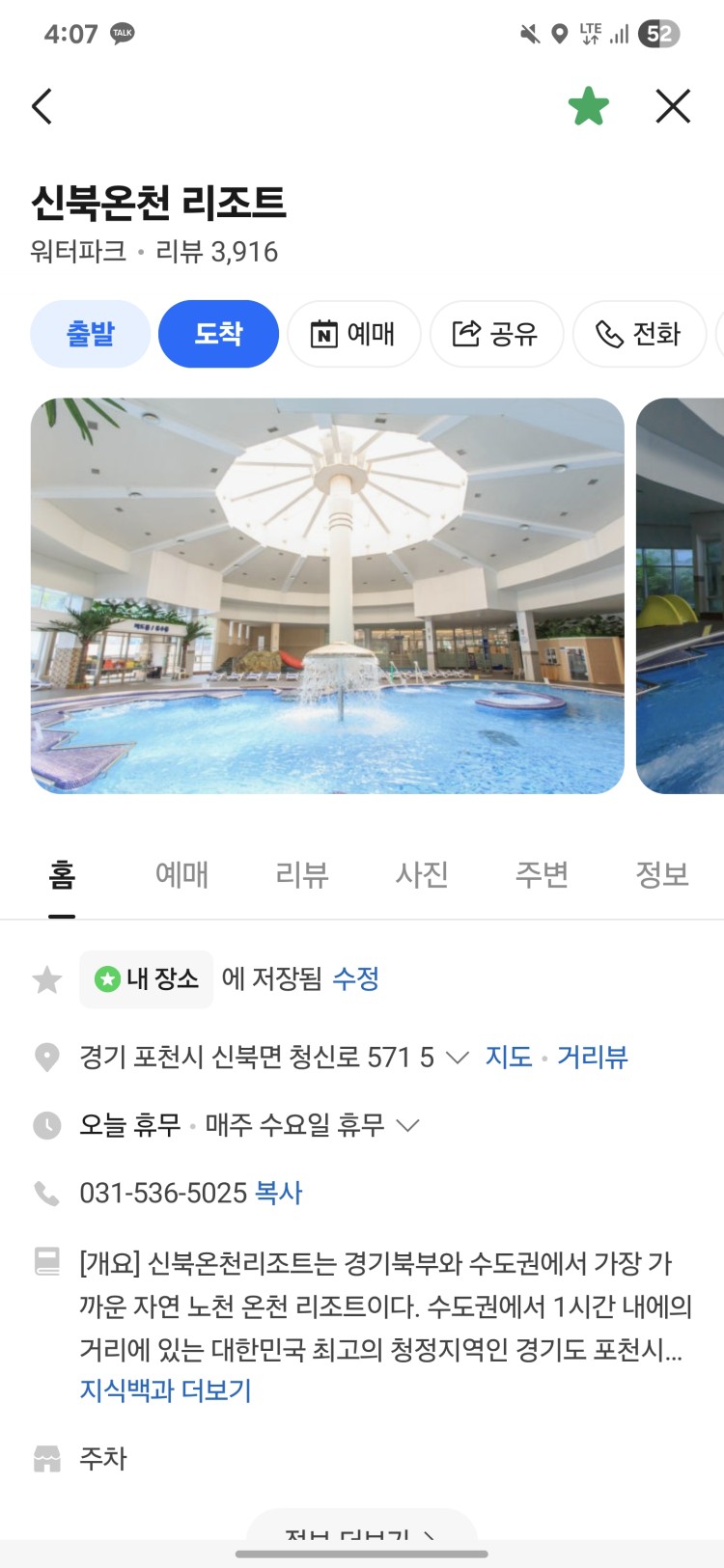Edit saved place via 수정
The image size is (724, 1568).
(x=355, y=978)
